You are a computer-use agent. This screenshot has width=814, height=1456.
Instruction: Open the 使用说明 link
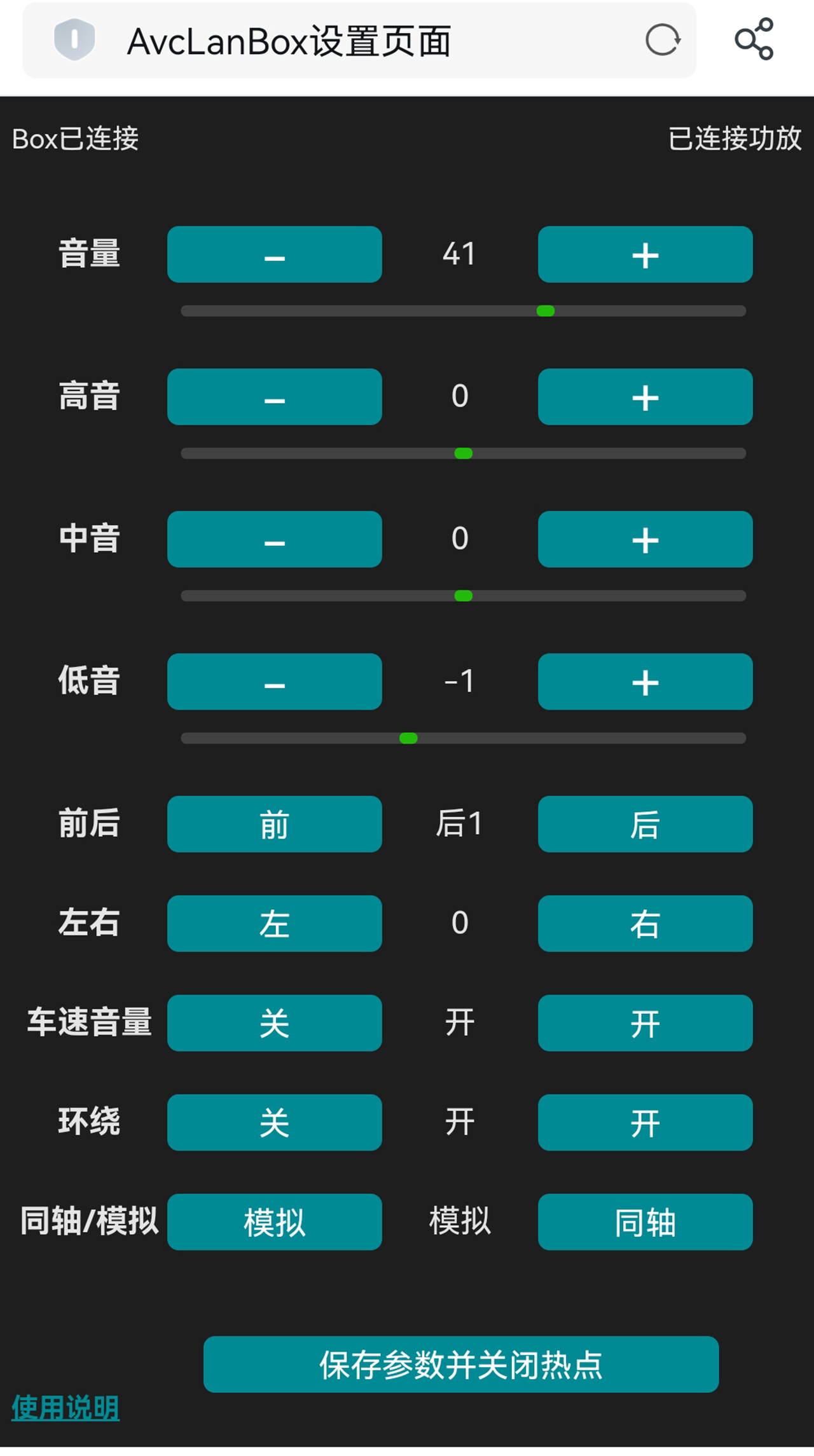66,1408
